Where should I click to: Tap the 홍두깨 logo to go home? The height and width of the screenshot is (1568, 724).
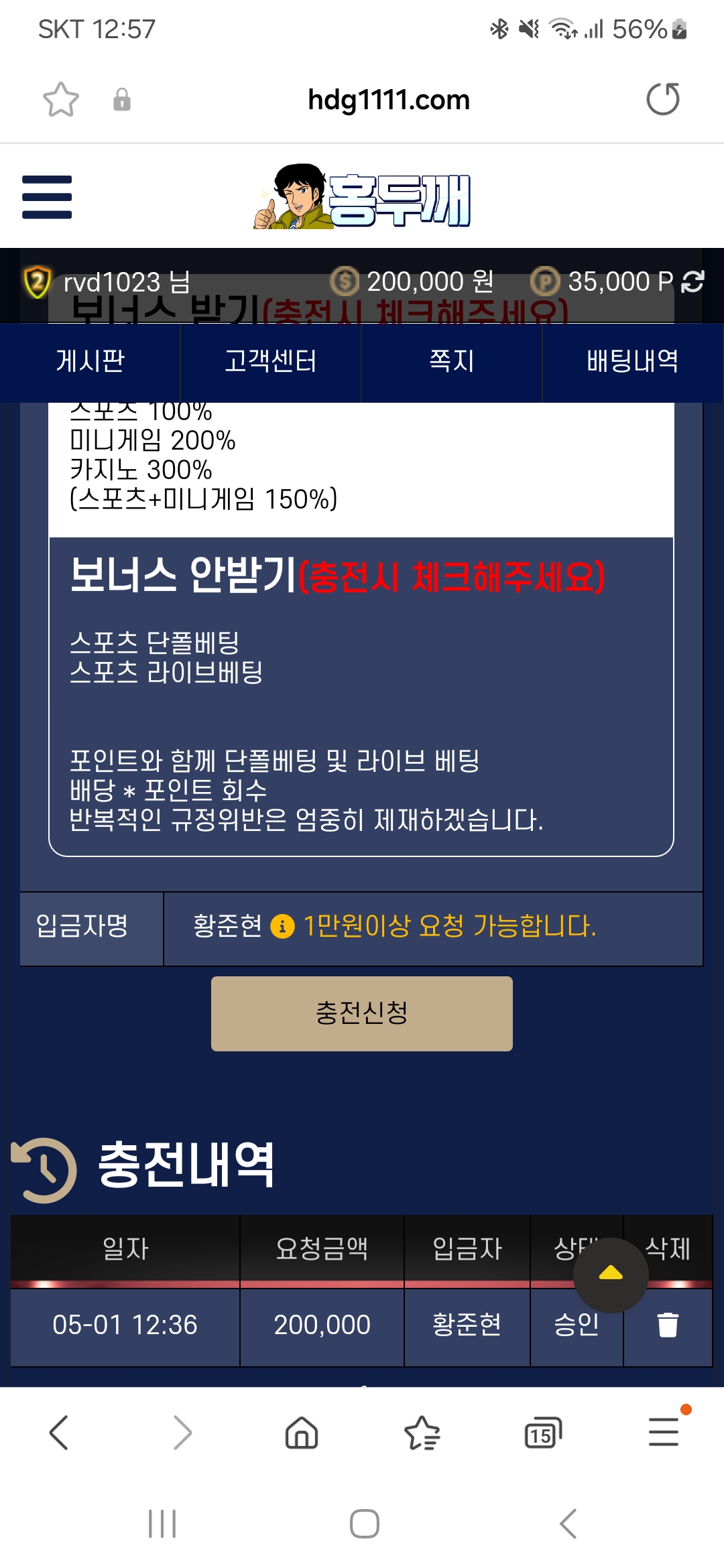click(362, 197)
